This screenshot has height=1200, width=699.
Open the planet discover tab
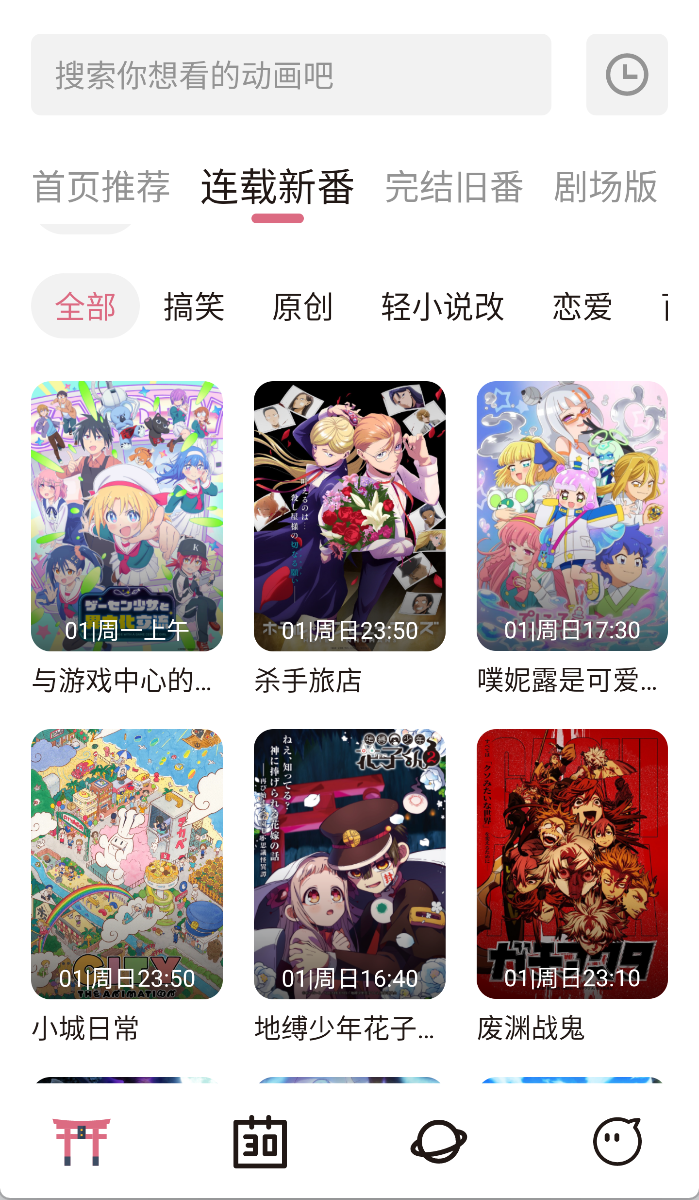tap(439, 1142)
